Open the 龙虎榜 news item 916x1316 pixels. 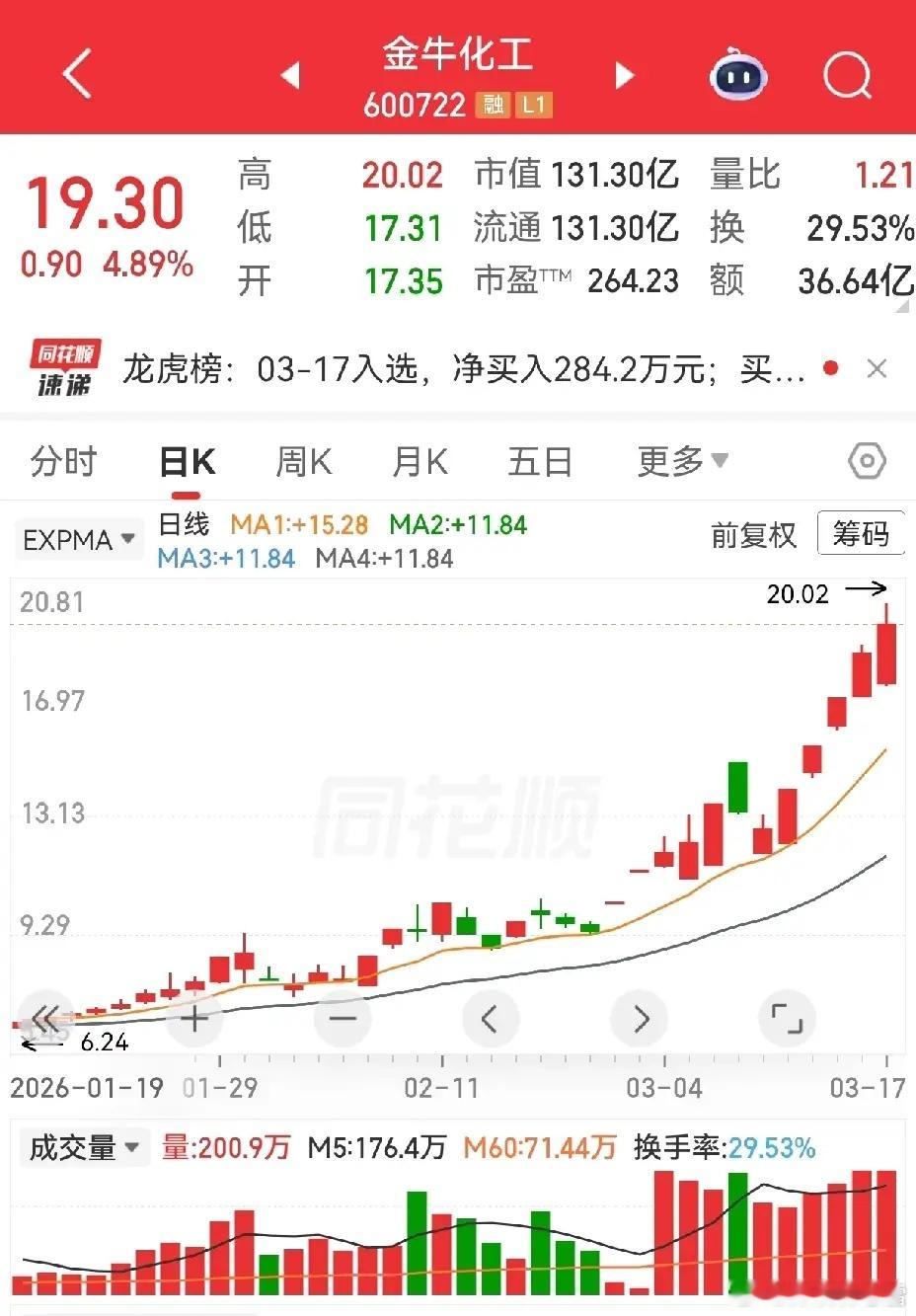click(x=463, y=370)
